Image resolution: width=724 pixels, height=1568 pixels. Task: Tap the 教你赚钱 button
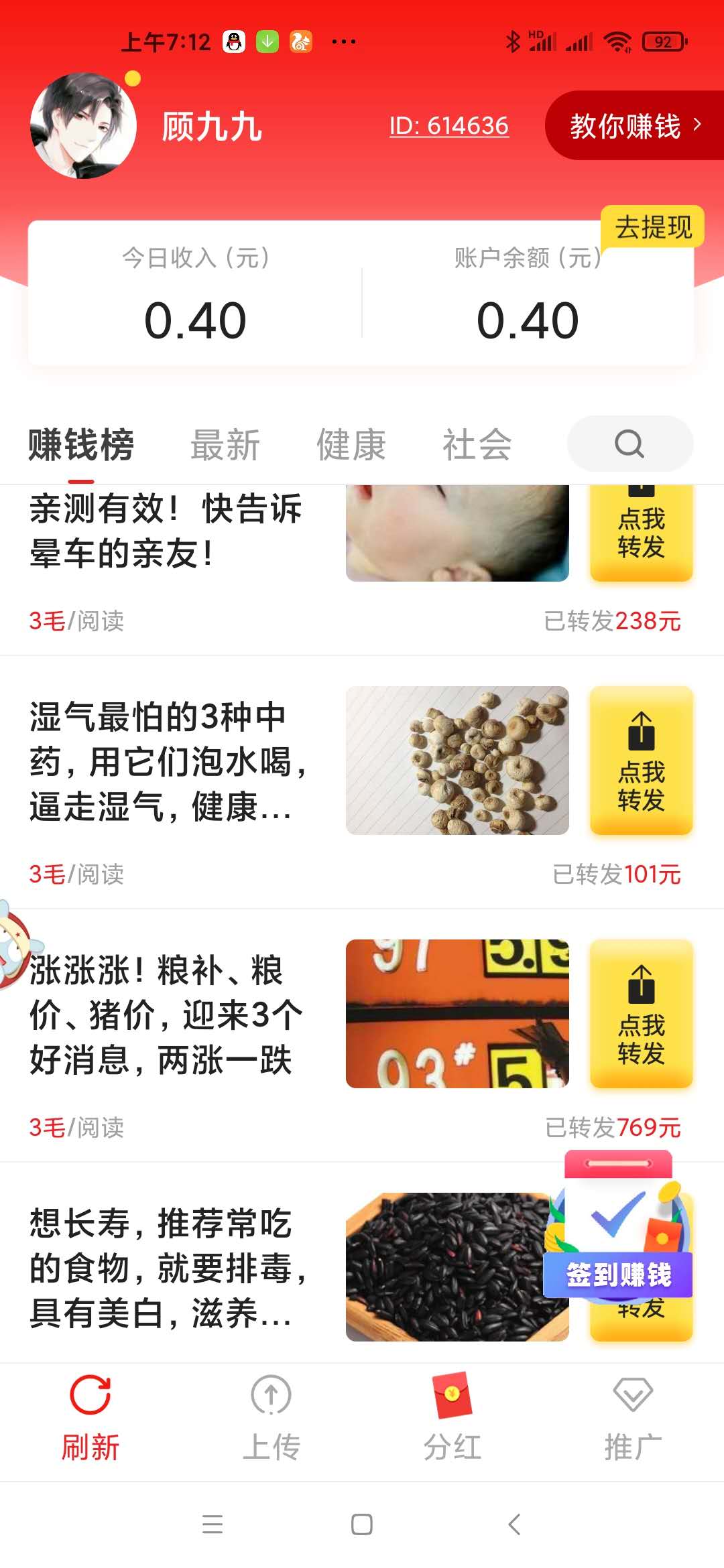(x=633, y=125)
